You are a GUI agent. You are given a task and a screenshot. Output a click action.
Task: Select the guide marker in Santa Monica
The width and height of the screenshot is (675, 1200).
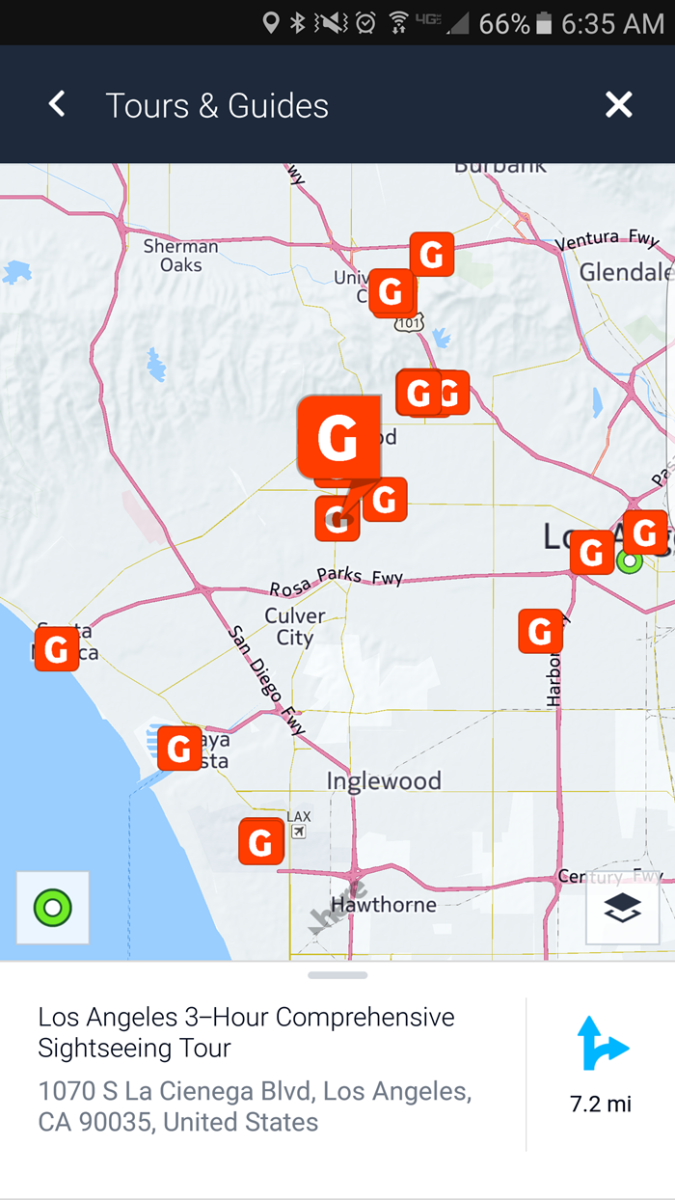point(57,649)
